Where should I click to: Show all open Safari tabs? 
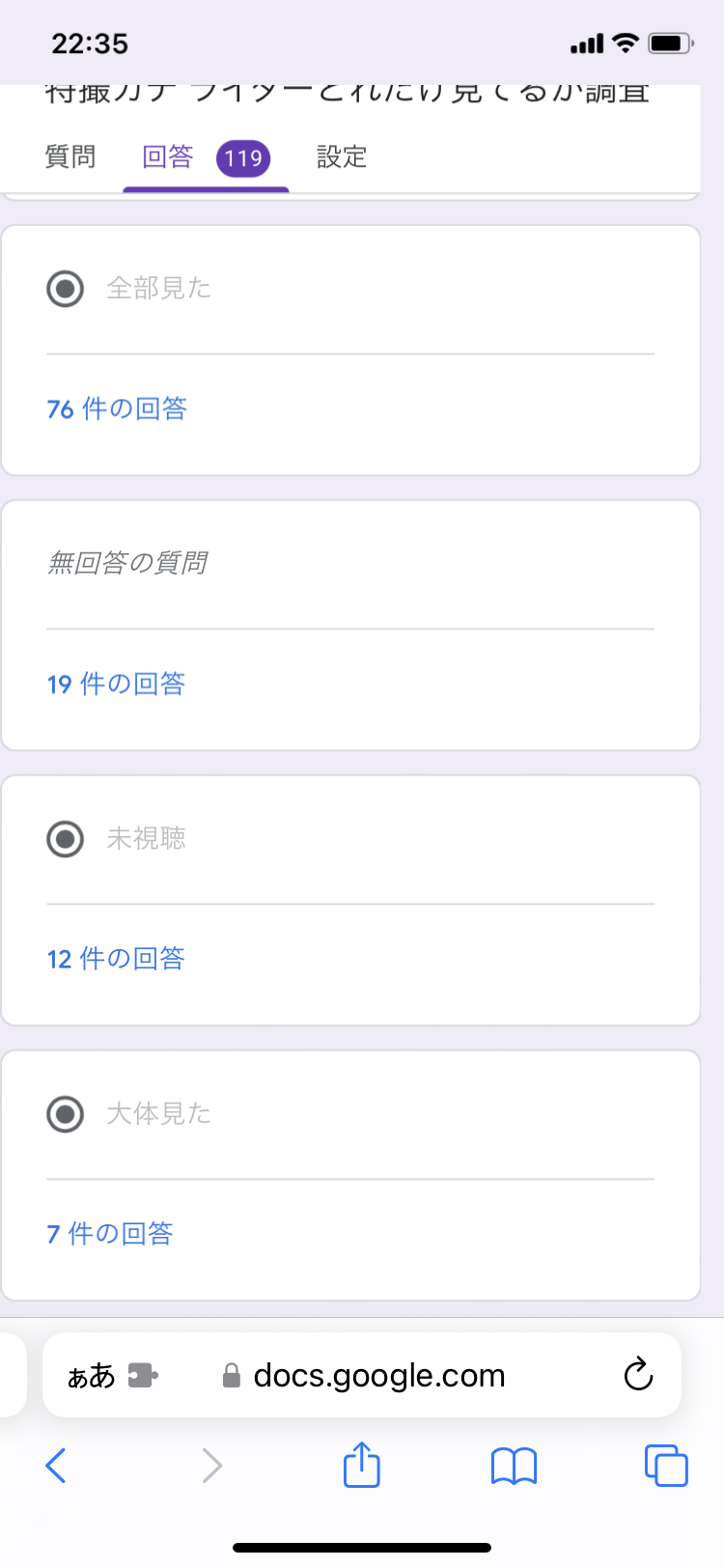(x=666, y=1466)
